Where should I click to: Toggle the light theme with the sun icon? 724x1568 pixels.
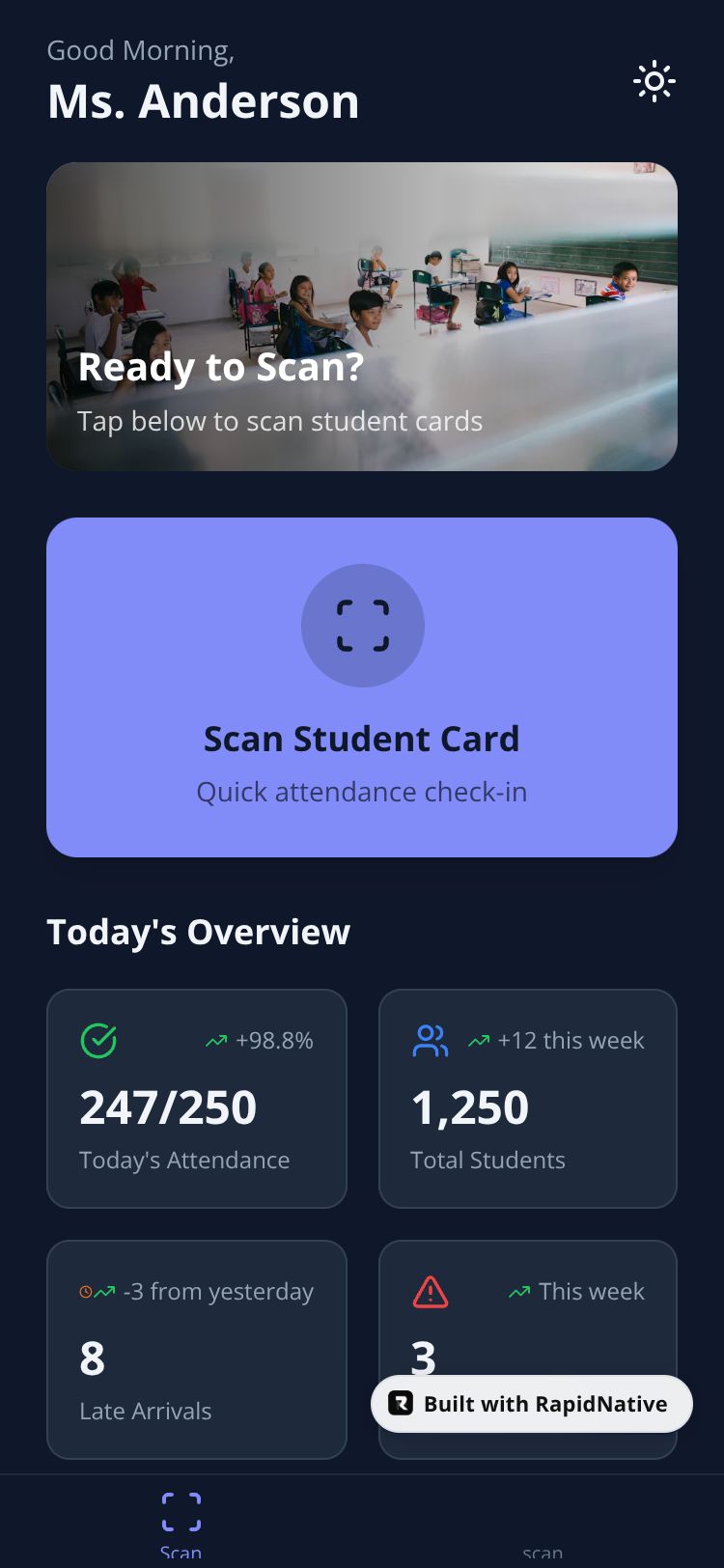pos(654,82)
